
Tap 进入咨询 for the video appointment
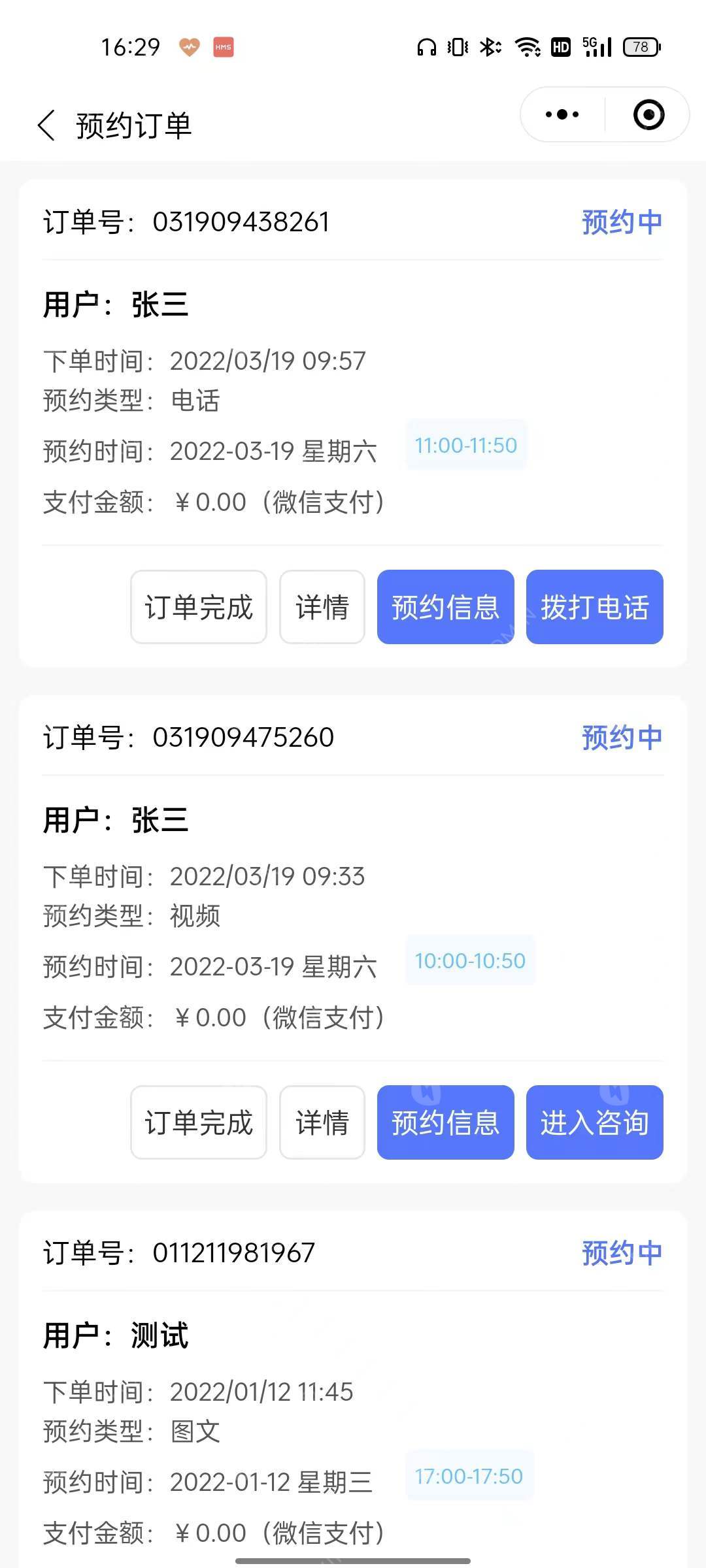pyautogui.click(x=595, y=1122)
